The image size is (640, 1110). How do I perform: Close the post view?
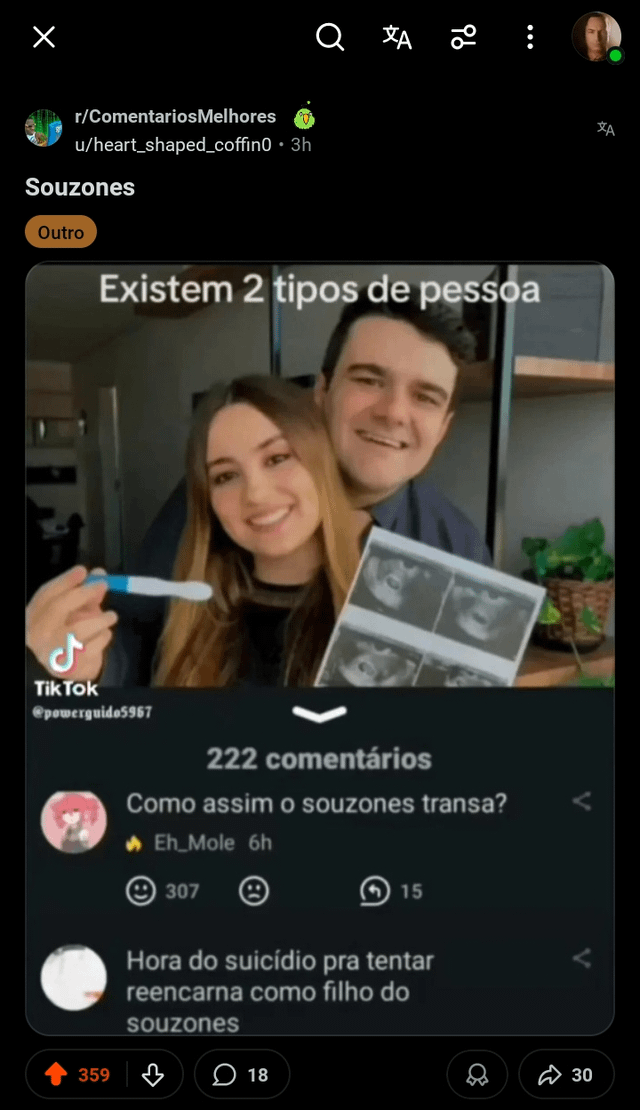pos(44,38)
